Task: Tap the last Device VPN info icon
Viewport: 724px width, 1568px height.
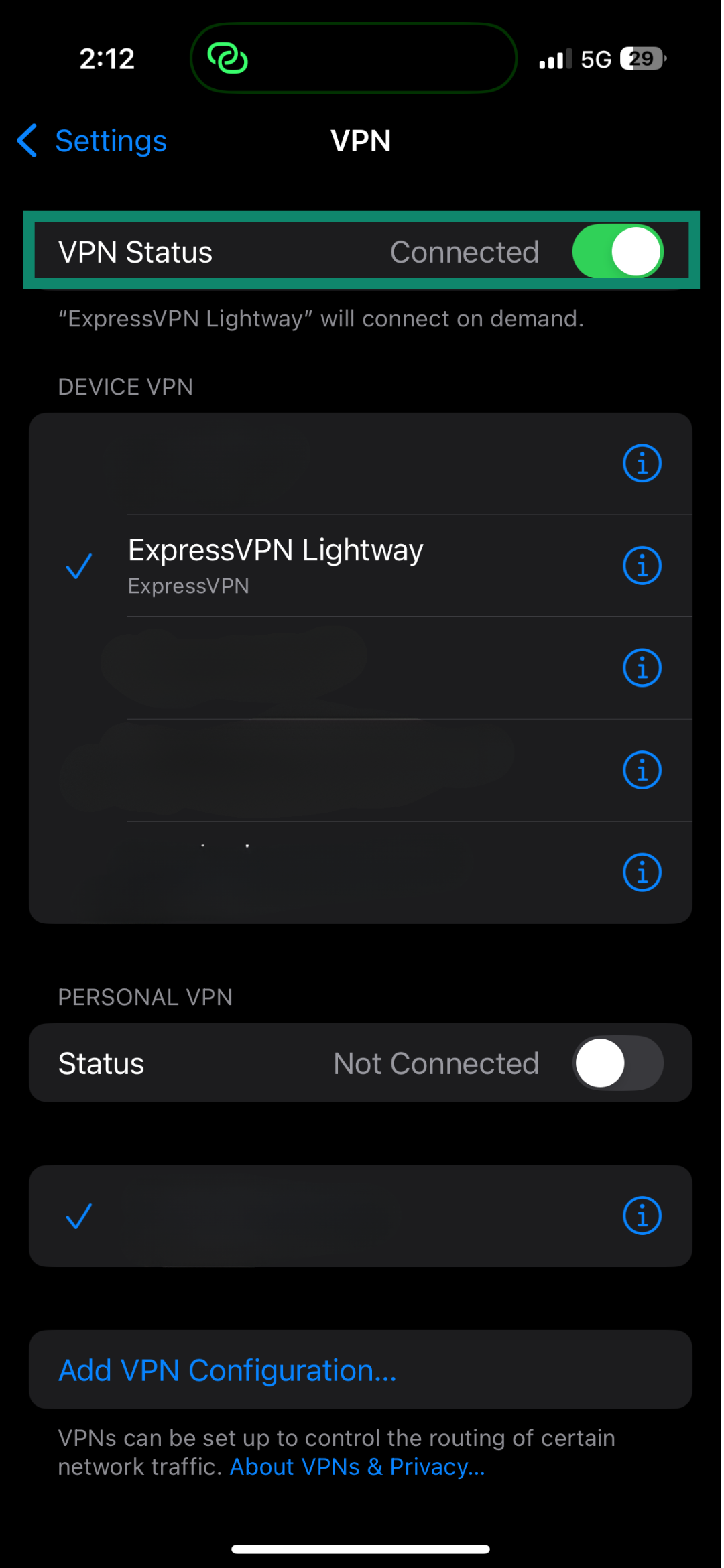Action: (x=642, y=872)
